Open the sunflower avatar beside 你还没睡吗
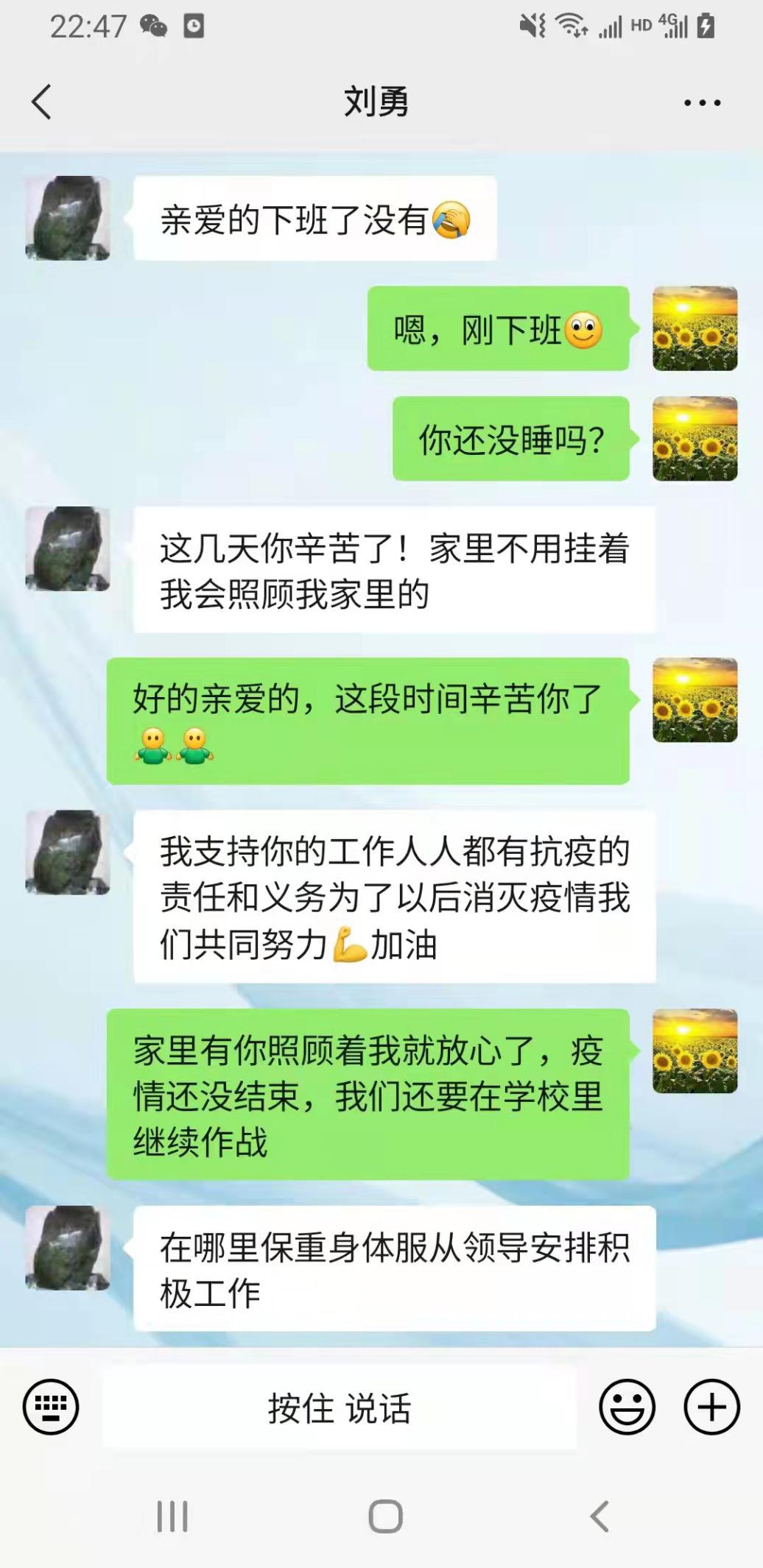The width and height of the screenshot is (763, 1568). click(x=695, y=439)
